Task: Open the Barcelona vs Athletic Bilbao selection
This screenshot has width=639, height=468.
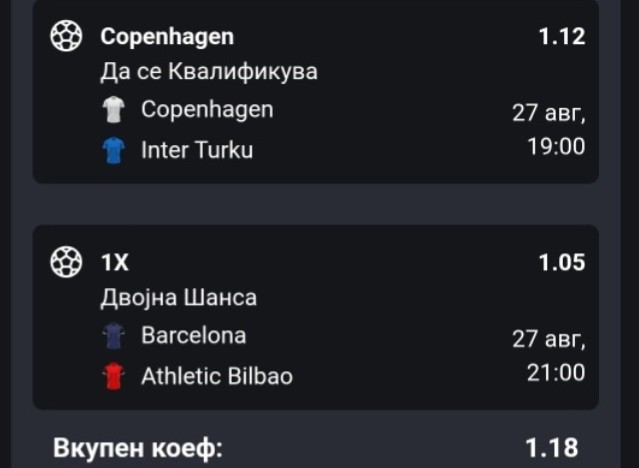Action: [315, 317]
